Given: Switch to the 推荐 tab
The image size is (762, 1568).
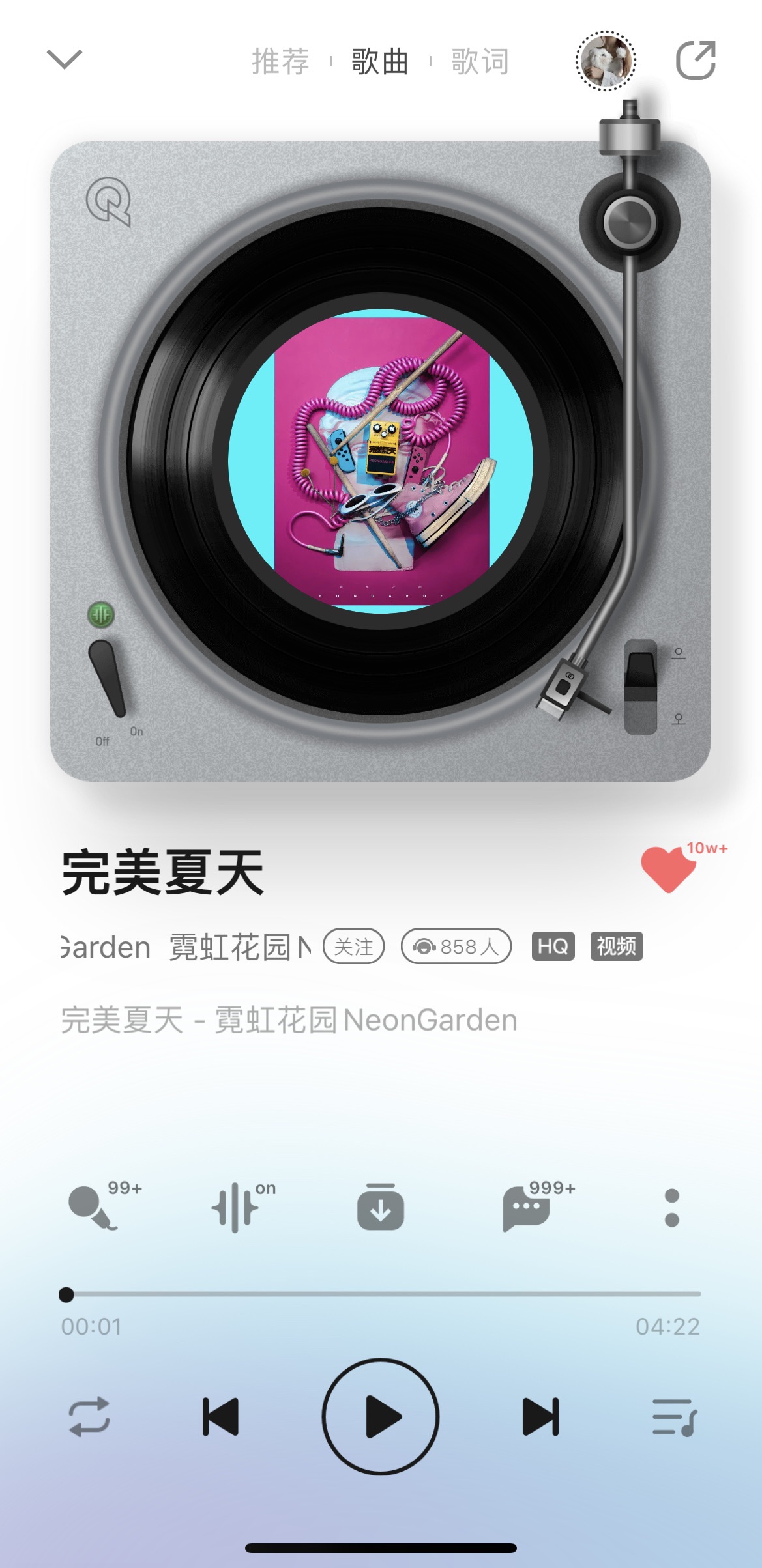Looking at the screenshot, I should (280, 61).
